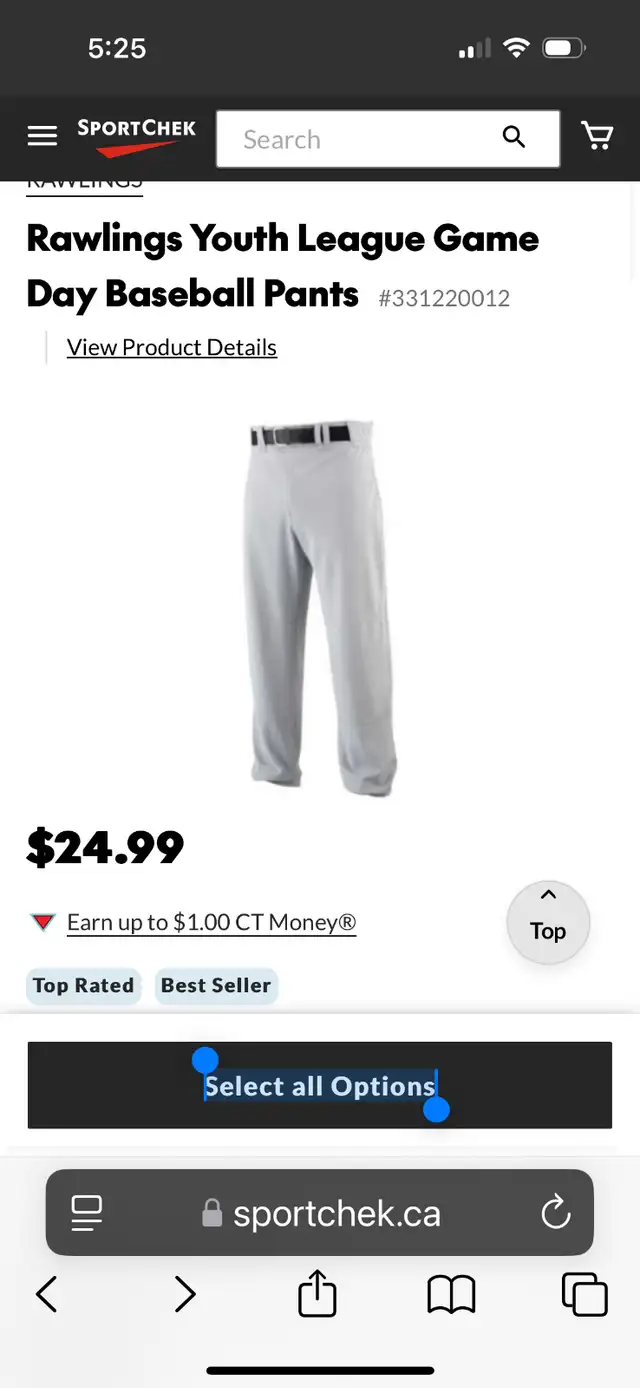Go forward in Safari

pos(185,1295)
